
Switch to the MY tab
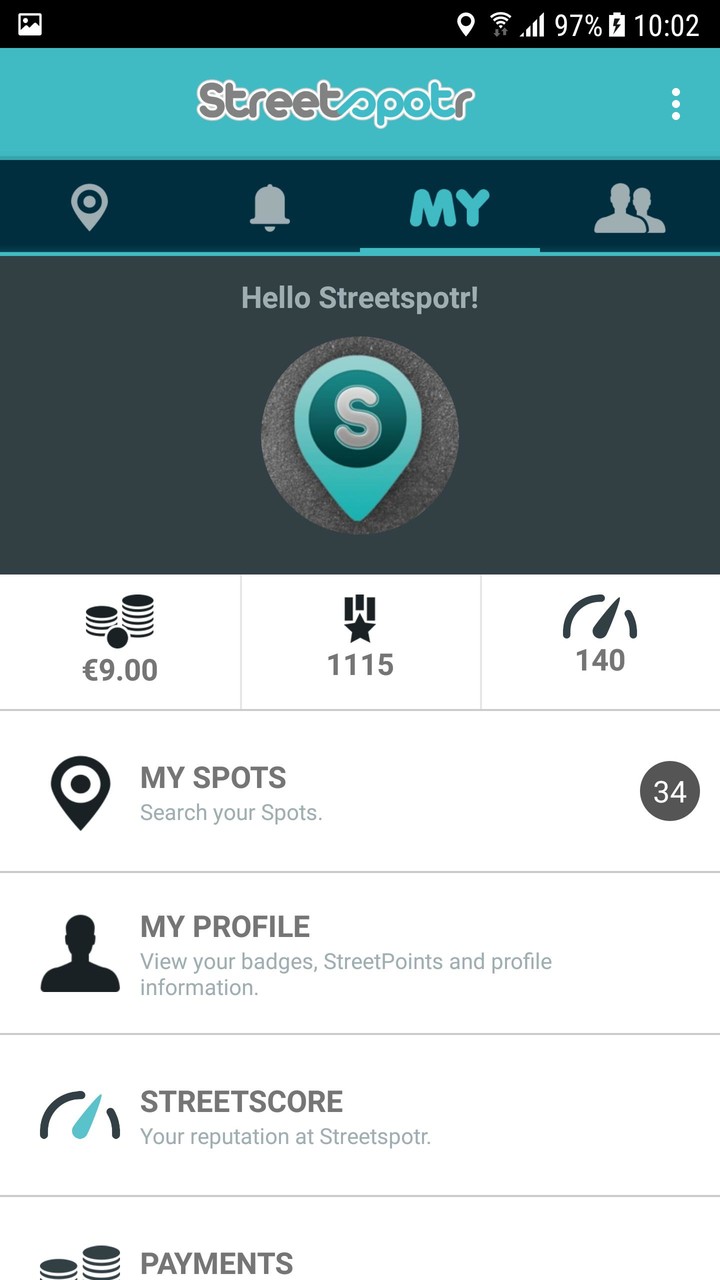[450, 207]
